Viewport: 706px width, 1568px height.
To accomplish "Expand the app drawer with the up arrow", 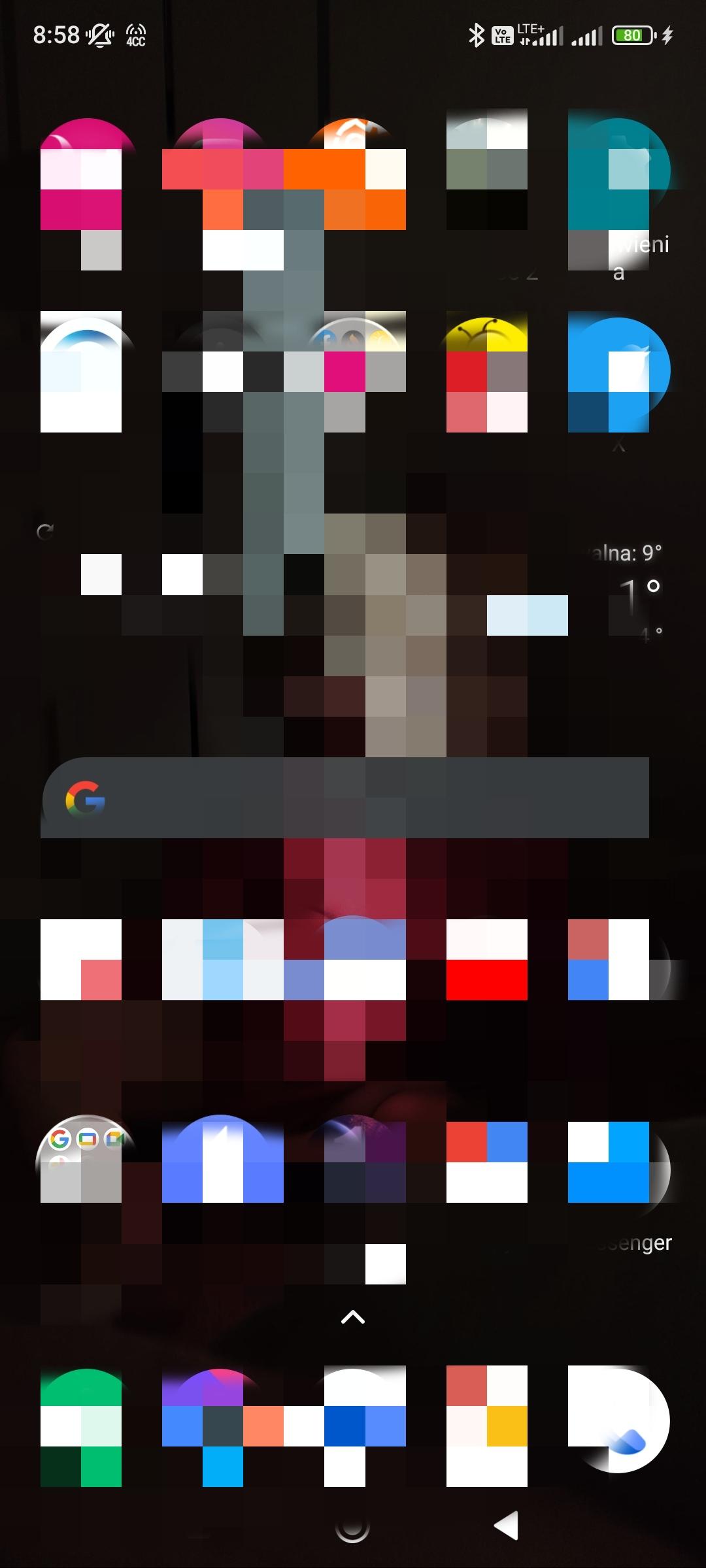I will [x=353, y=1317].
